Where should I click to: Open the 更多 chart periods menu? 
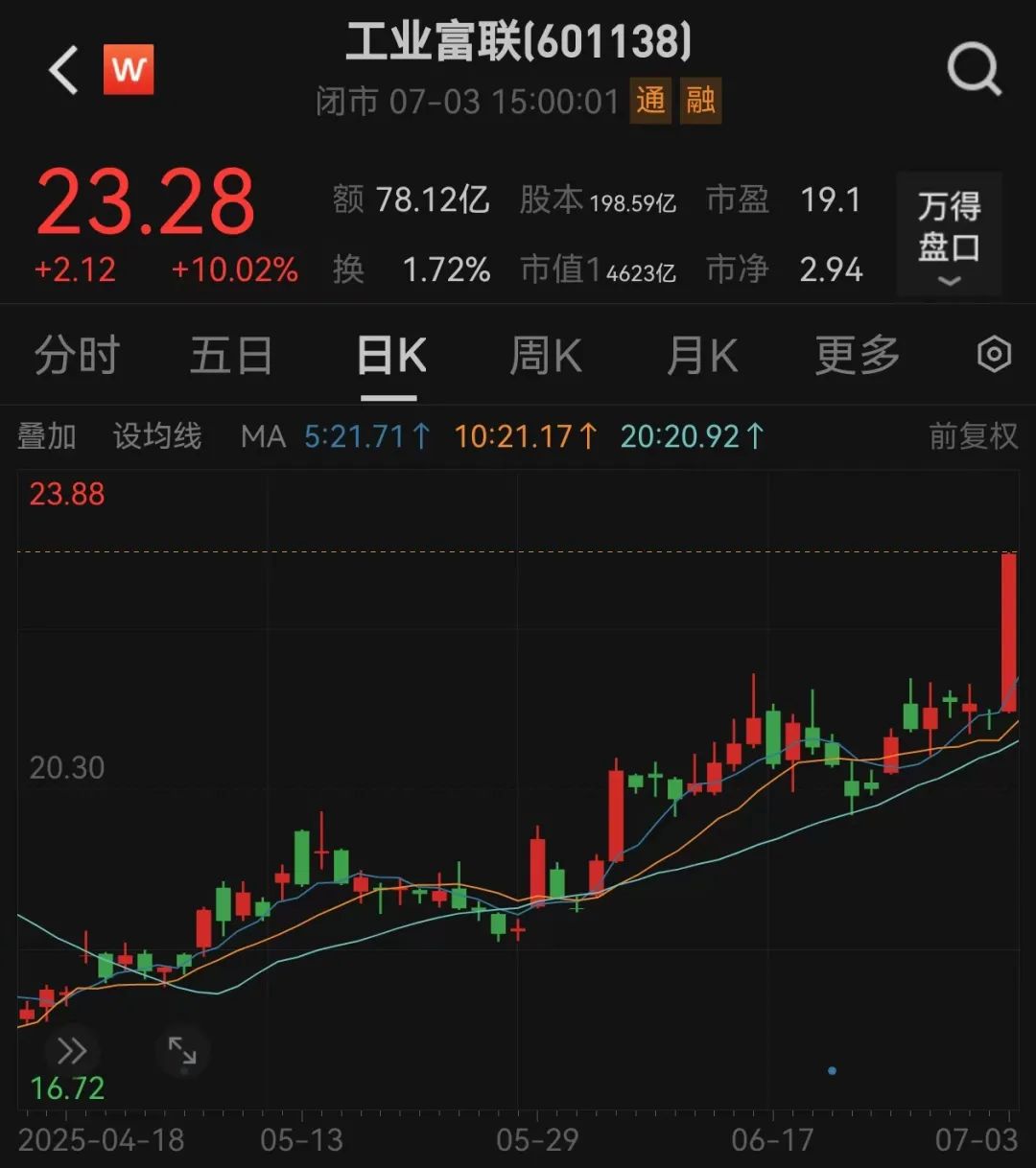pos(857,356)
